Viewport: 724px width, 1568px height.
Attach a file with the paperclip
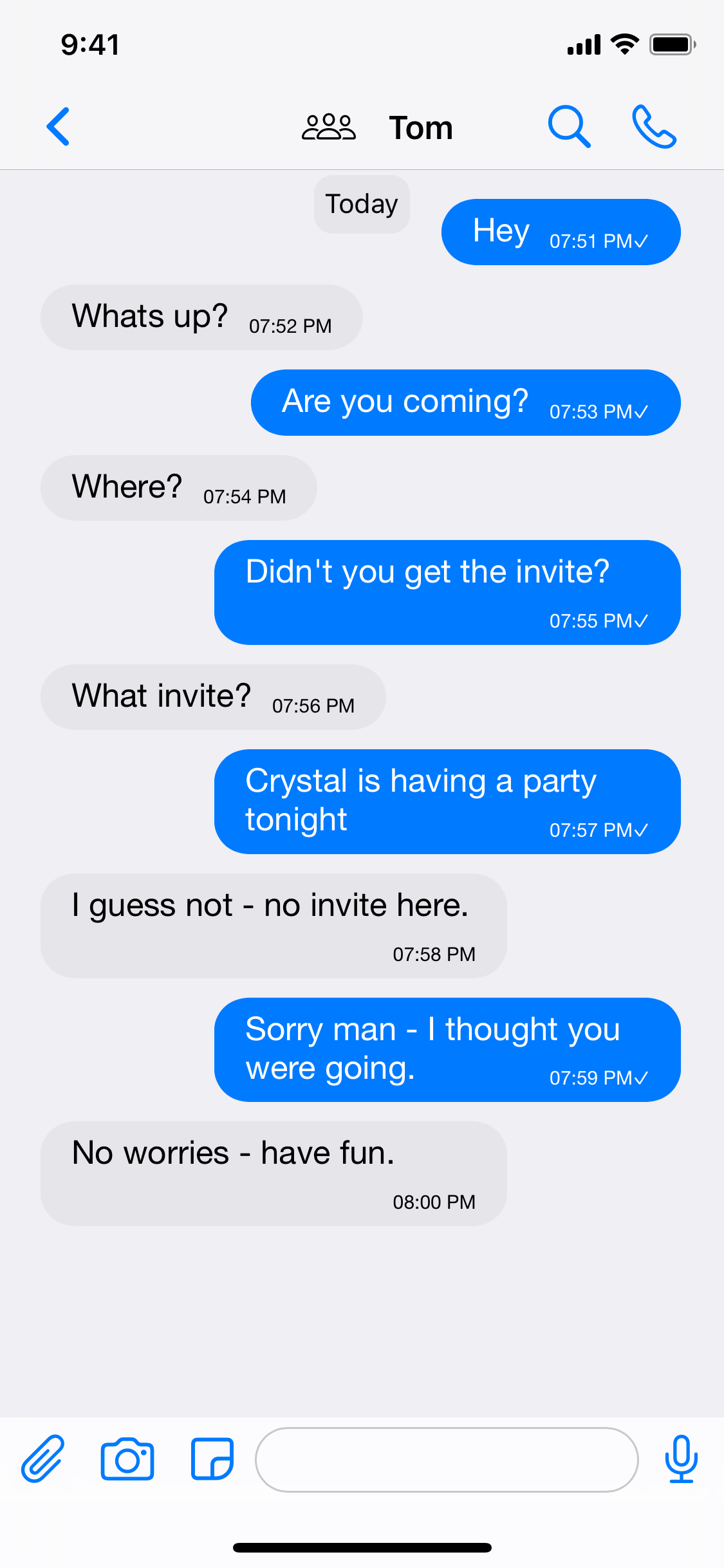(43, 1459)
